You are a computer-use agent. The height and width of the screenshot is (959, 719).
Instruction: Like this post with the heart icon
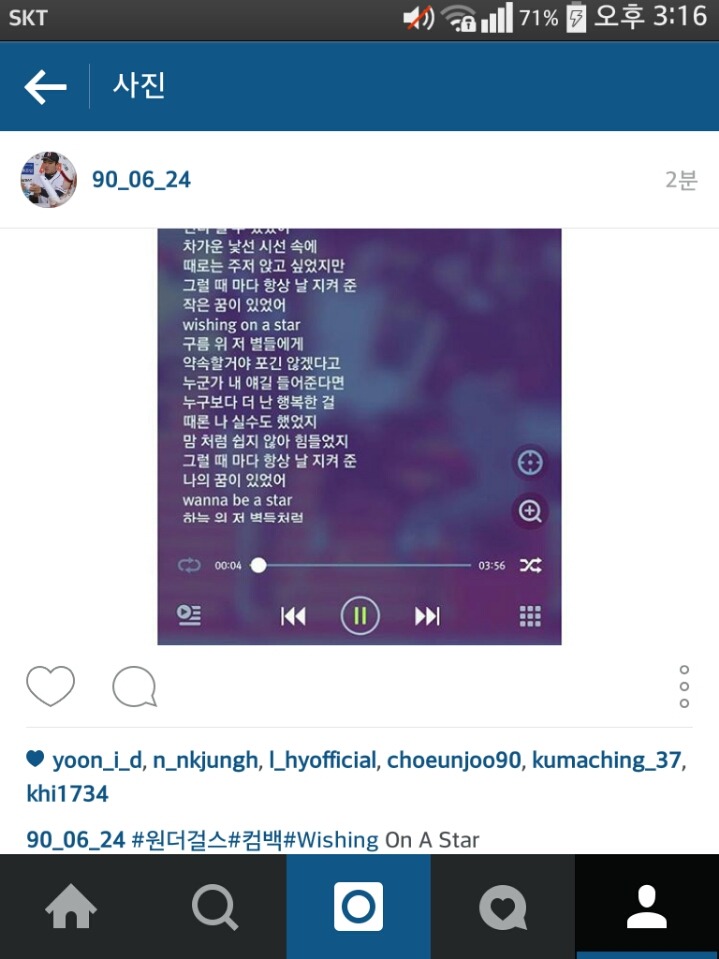(50, 686)
